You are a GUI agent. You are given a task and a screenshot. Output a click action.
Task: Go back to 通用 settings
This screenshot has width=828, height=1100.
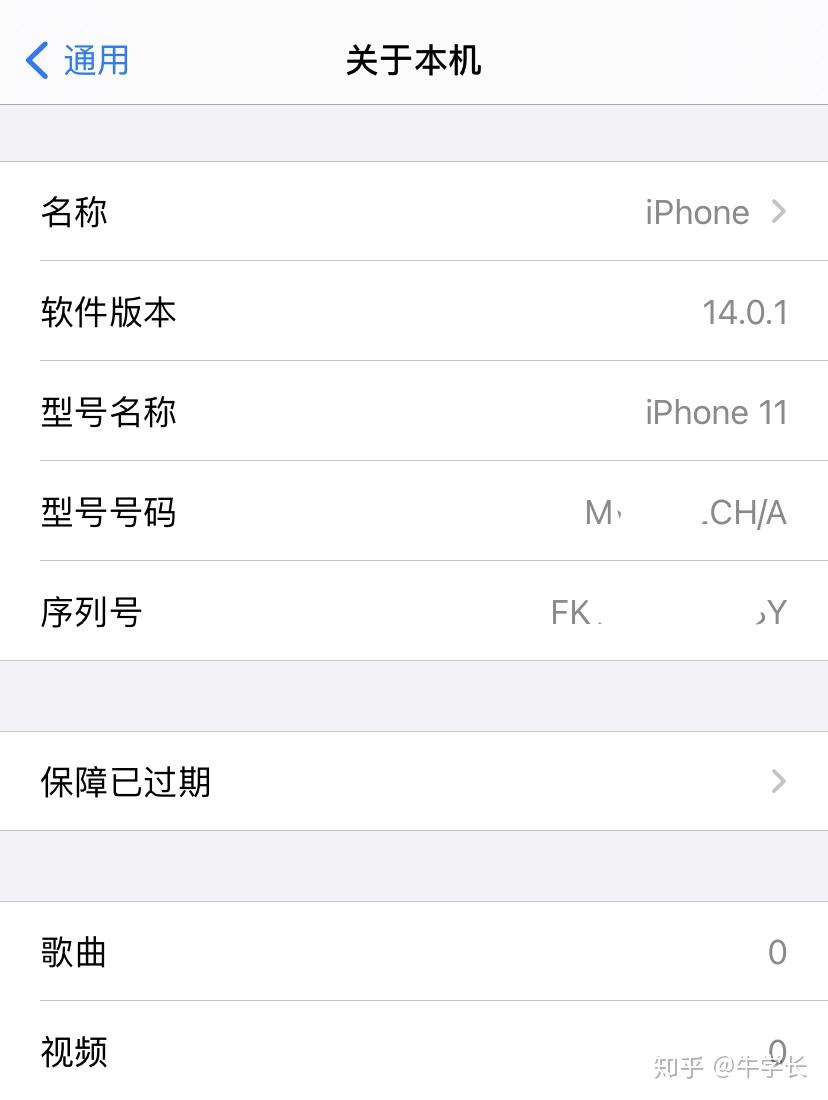pyautogui.click(x=78, y=60)
